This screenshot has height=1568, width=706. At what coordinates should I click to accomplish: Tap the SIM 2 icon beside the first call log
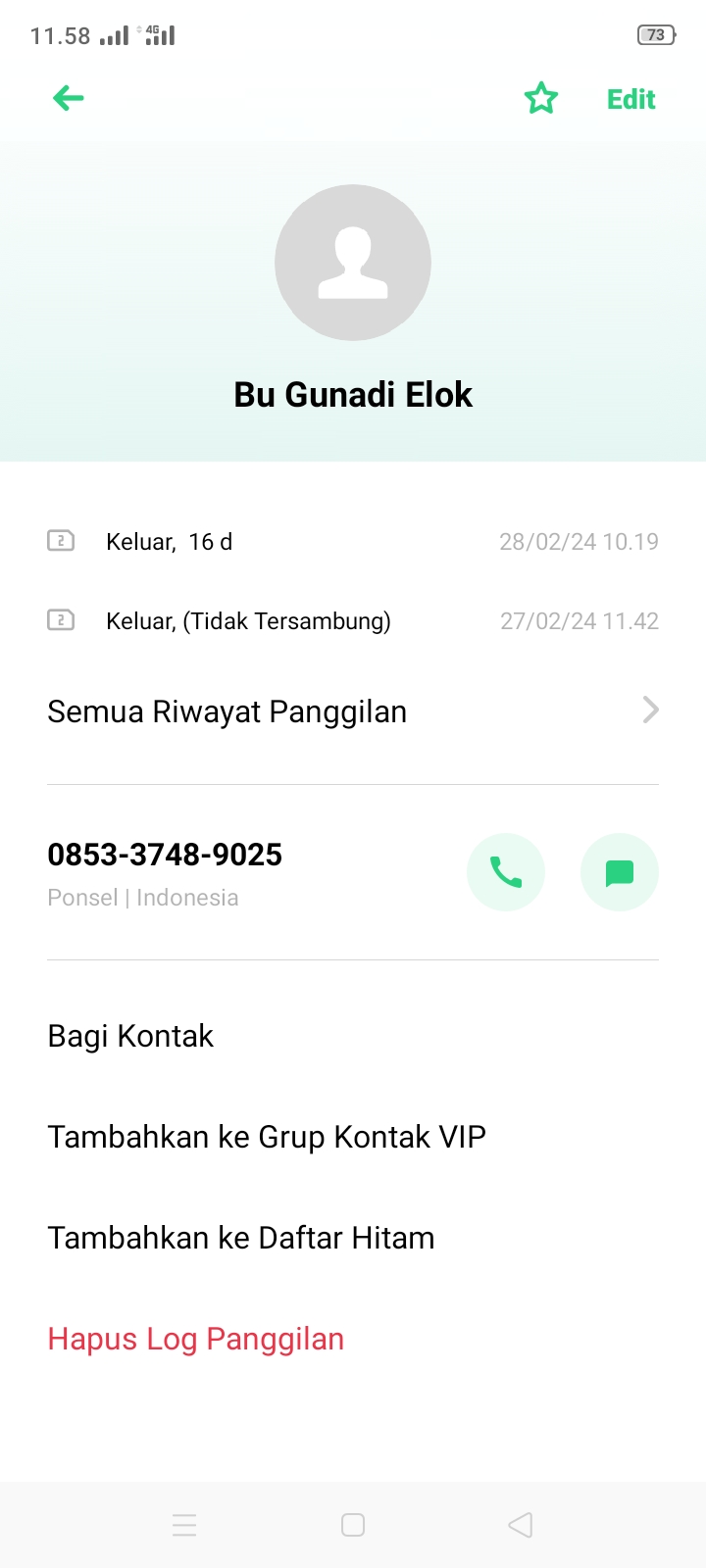click(61, 541)
